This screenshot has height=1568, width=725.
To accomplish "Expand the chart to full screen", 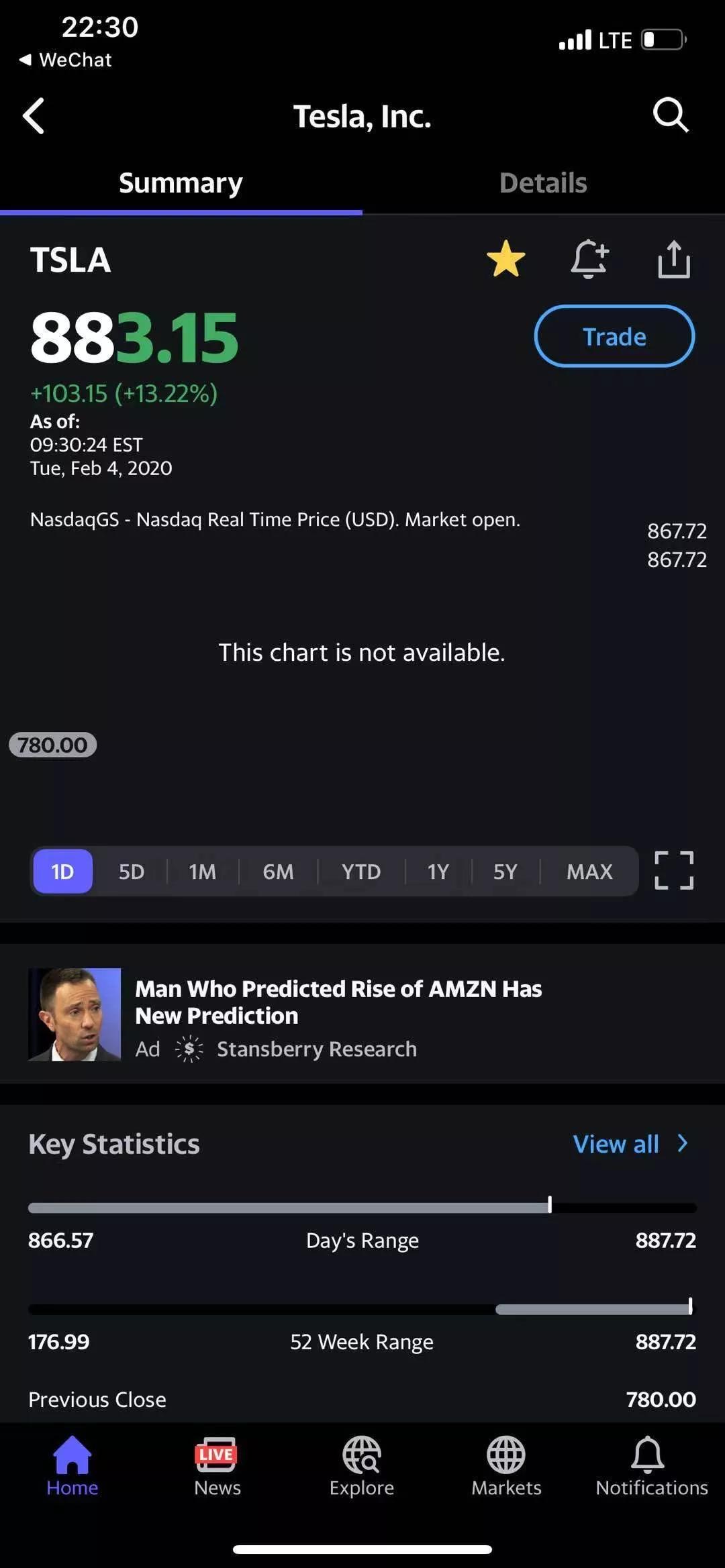I will 674,870.
